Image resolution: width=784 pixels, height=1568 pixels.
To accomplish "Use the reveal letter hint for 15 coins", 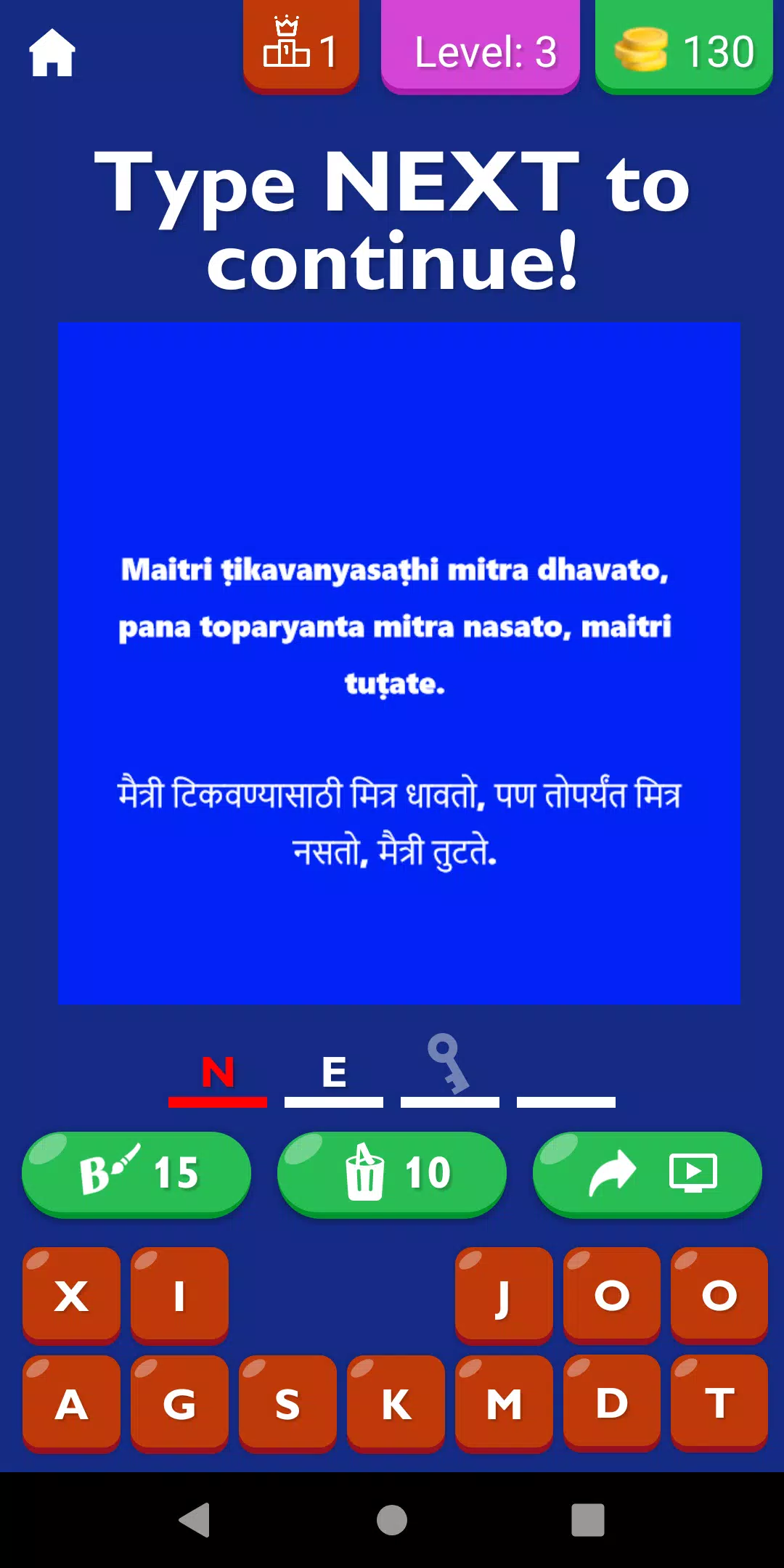I will point(136,1172).
